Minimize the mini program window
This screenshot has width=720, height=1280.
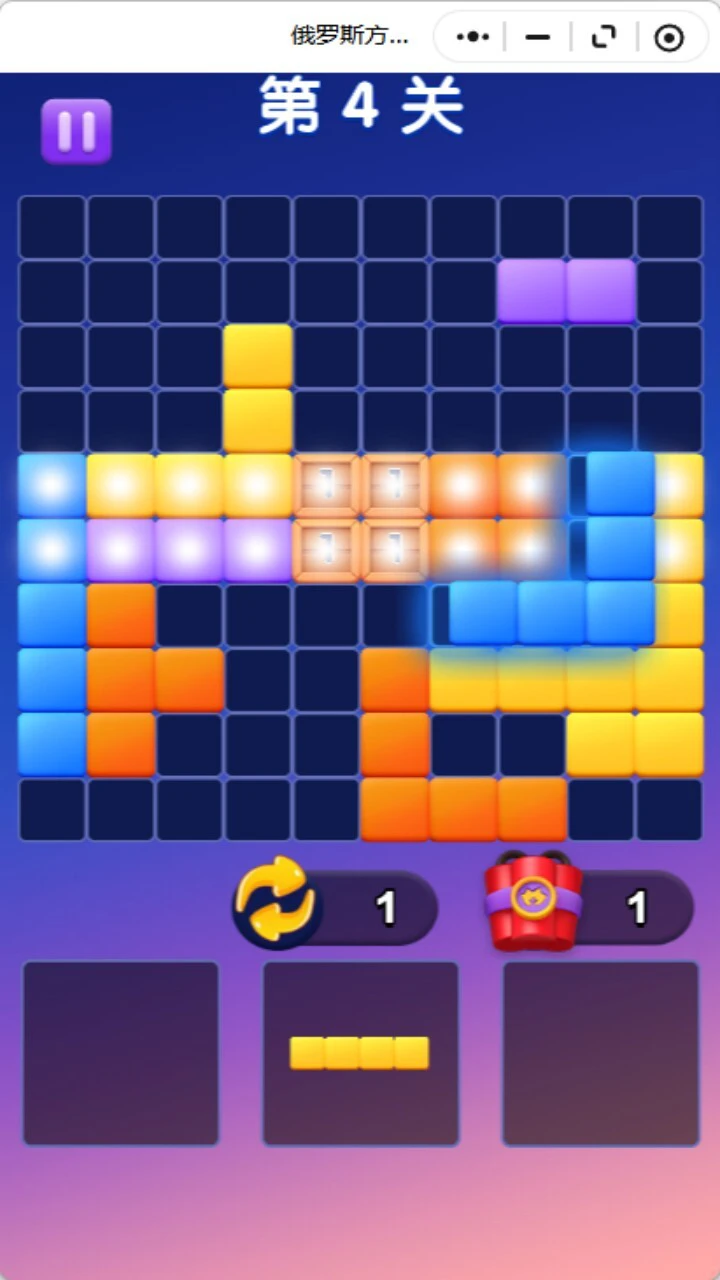tap(538, 37)
